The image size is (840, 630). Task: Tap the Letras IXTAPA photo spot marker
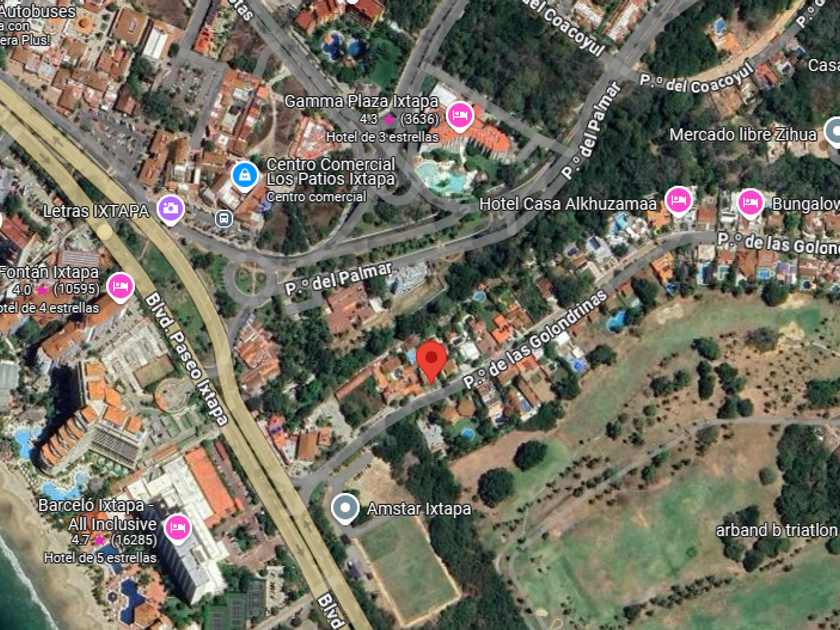(x=171, y=209)
